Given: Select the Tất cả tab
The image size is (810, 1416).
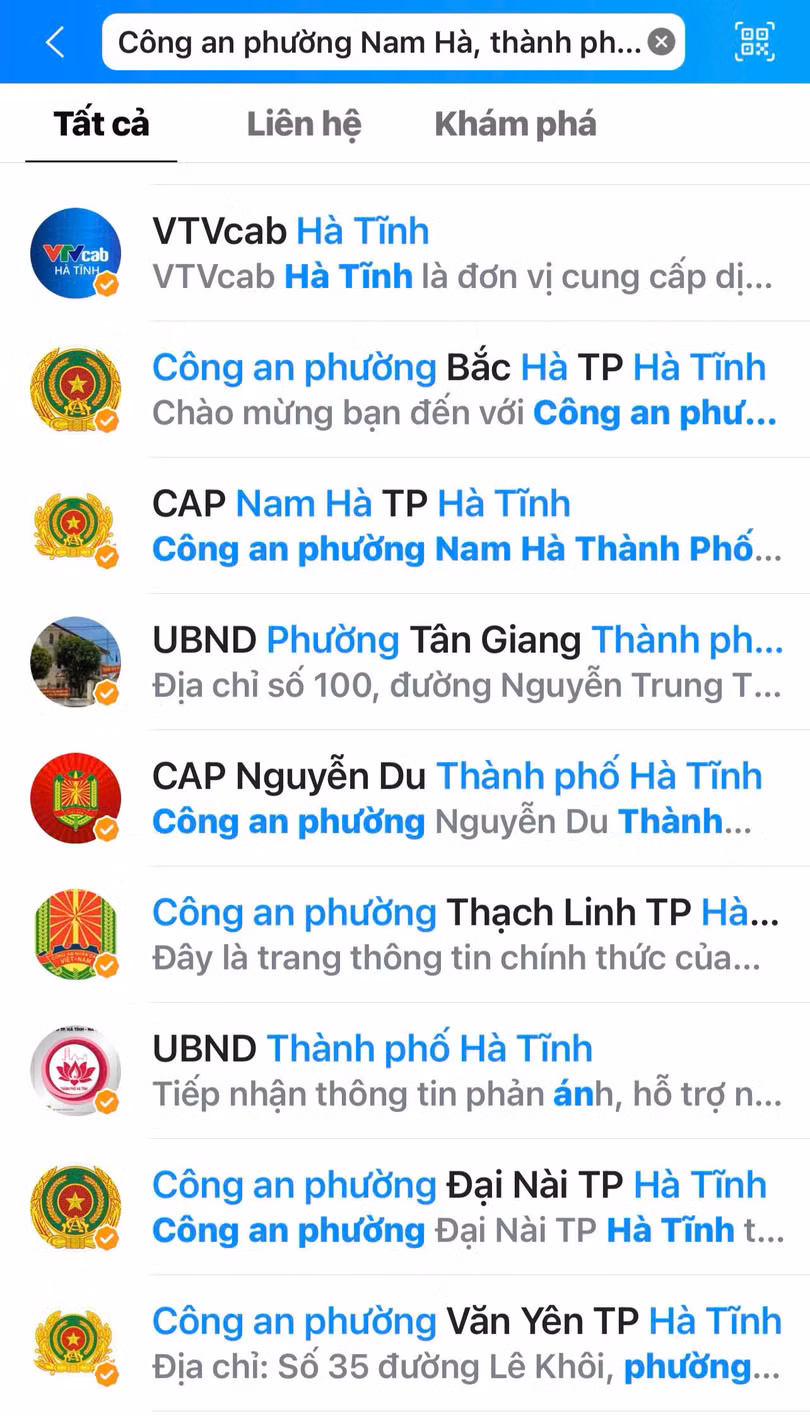Looking at the screenshot, I should click(101, 124).
